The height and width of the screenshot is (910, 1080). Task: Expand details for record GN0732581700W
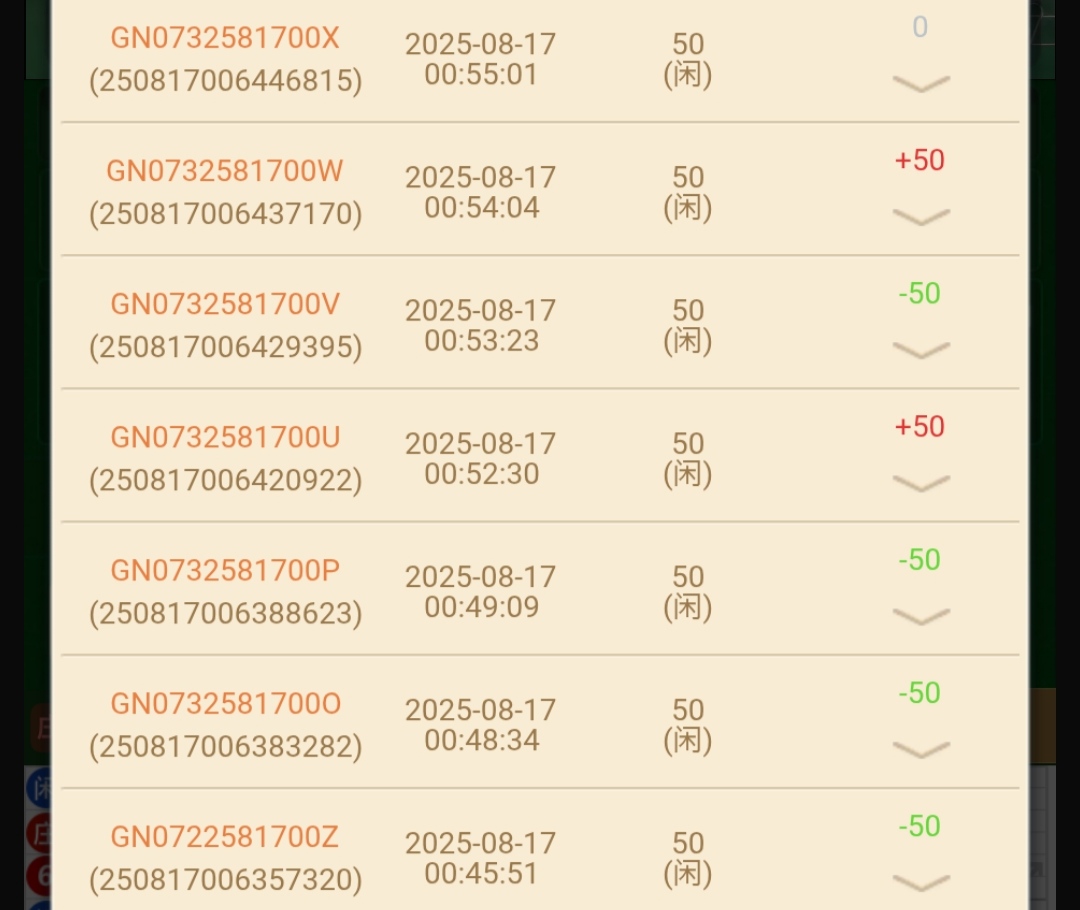point(920,217)
